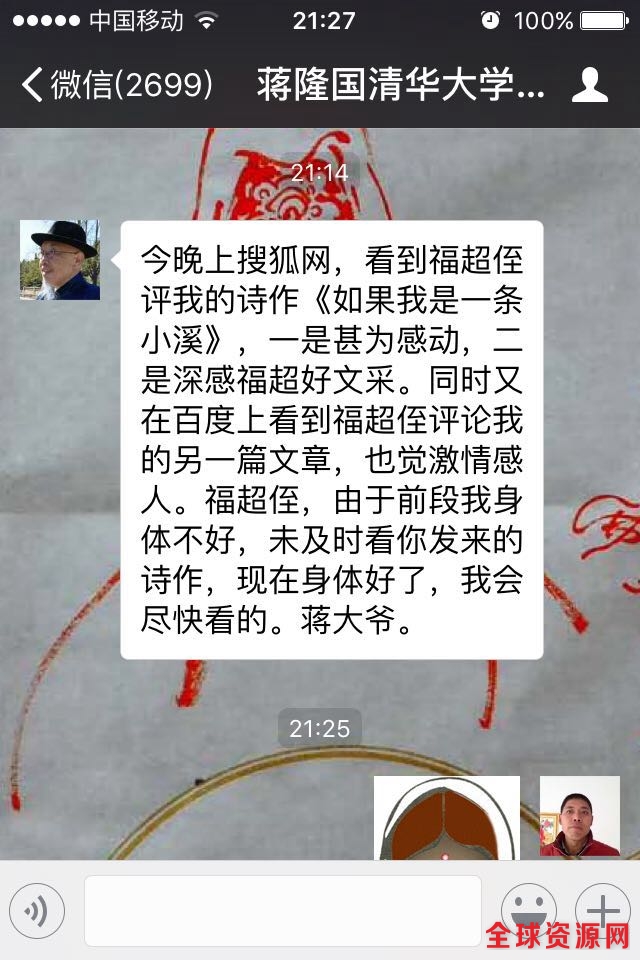Open the image sent at 21:25
Image resolution: width=640 pixels, height=960 pixels.
click(447, 817)
